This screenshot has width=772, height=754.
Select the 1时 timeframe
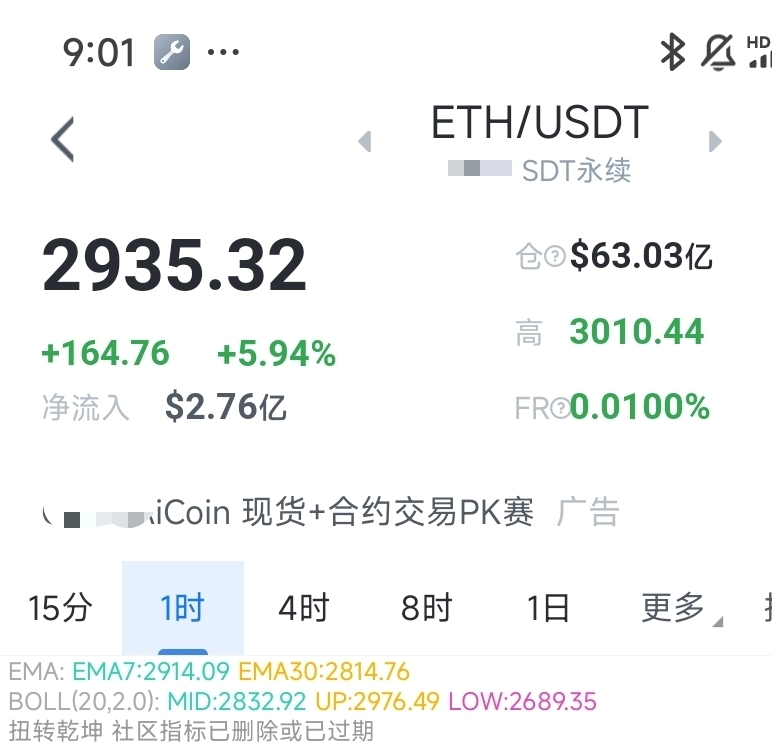coord(182,607)
